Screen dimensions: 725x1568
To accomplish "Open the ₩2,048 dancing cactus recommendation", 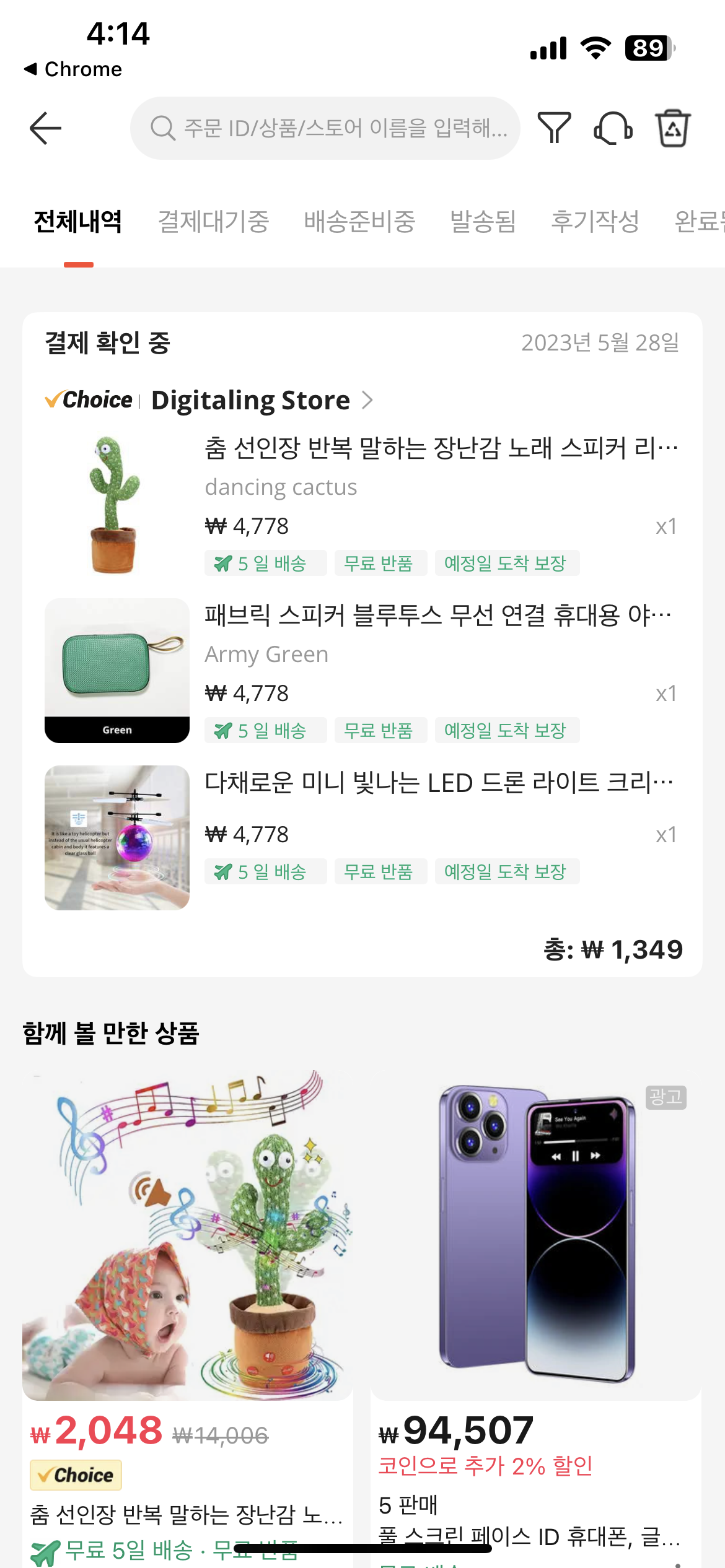I will 187,1235.
